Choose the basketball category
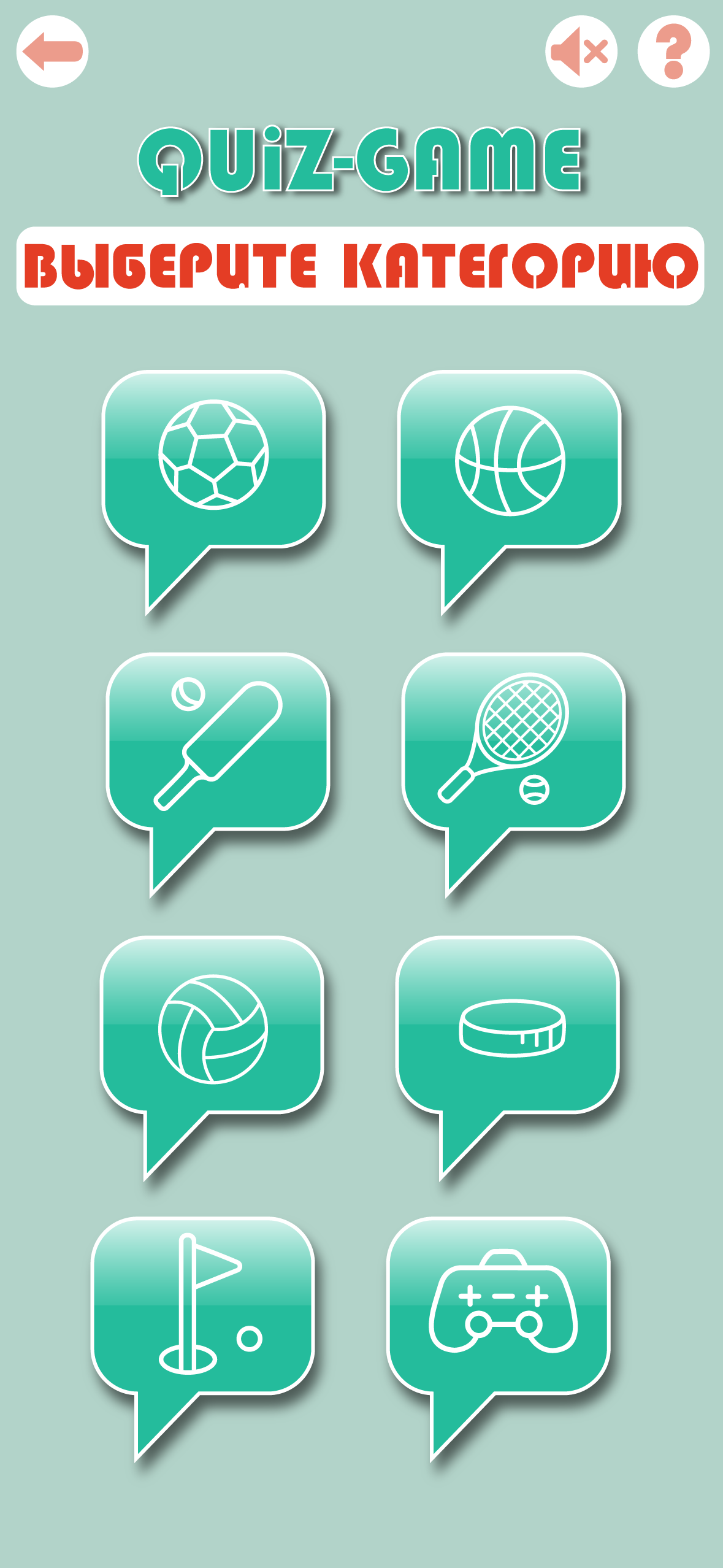 point(510,460)
